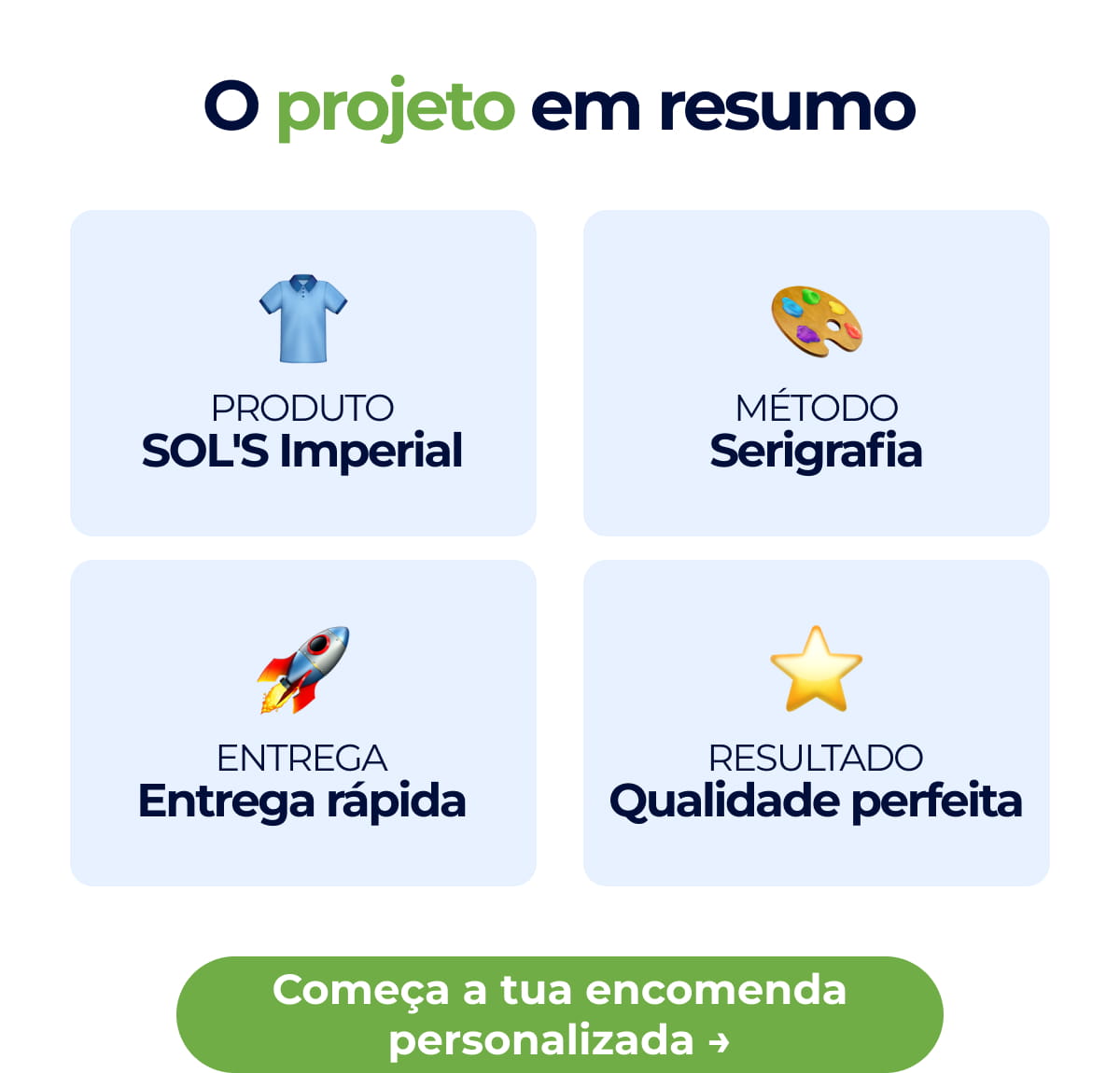Tap 'Começa a tua encomenda personalizada' button
The image size is (1120, 1073).
(559, 1014)
